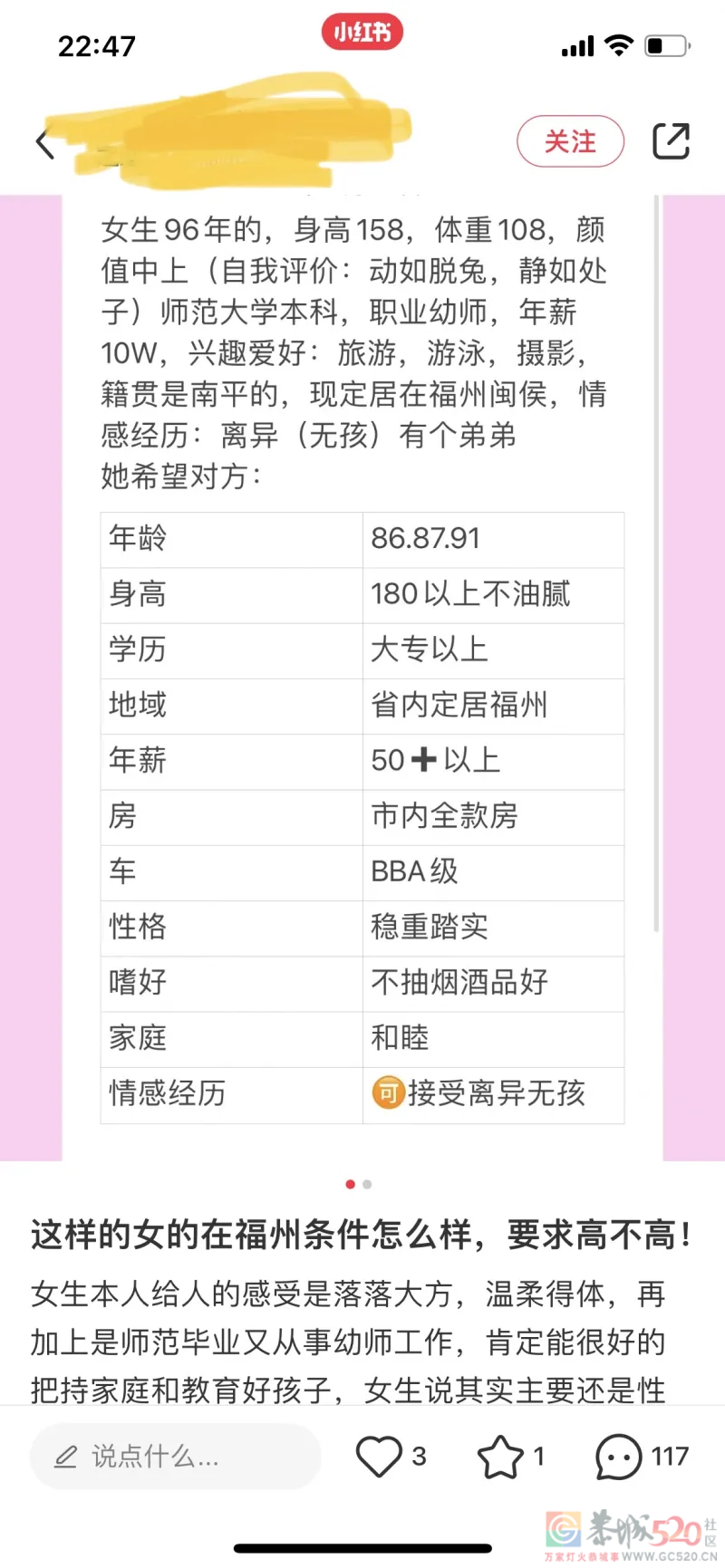Tap the 可 emoji in 情感经历 row
Screen dimensions: 725x1568
(387, 1095)
